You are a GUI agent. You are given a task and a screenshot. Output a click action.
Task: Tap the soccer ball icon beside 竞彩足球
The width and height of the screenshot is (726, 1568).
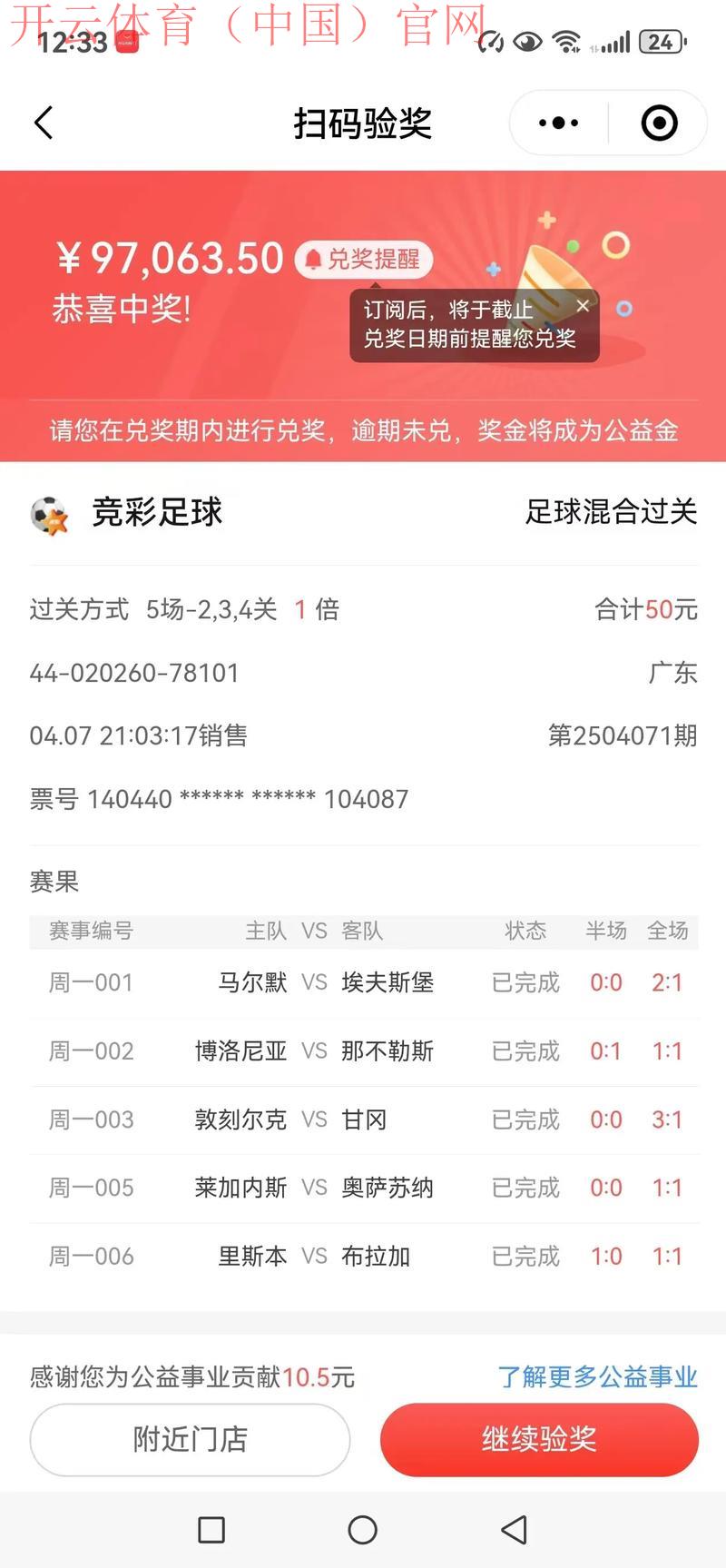(49, 513)
